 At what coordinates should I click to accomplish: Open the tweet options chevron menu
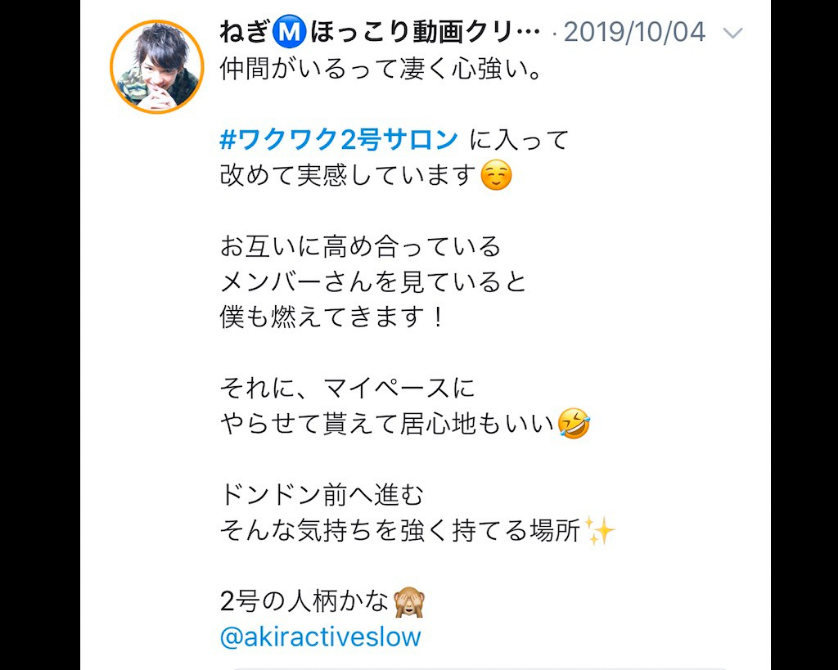pos(732,33)
